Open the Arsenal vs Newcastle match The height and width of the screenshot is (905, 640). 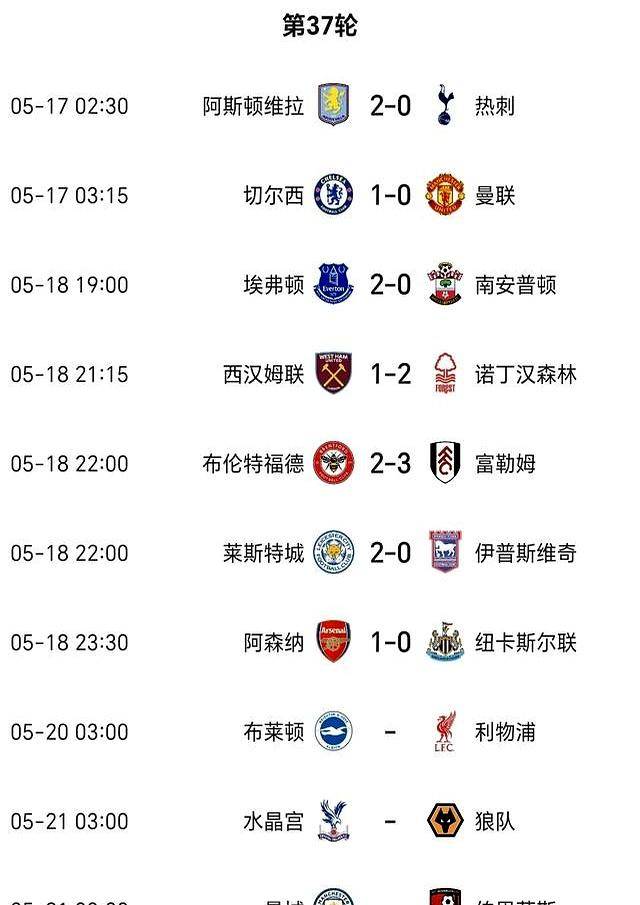coord(390,642)
